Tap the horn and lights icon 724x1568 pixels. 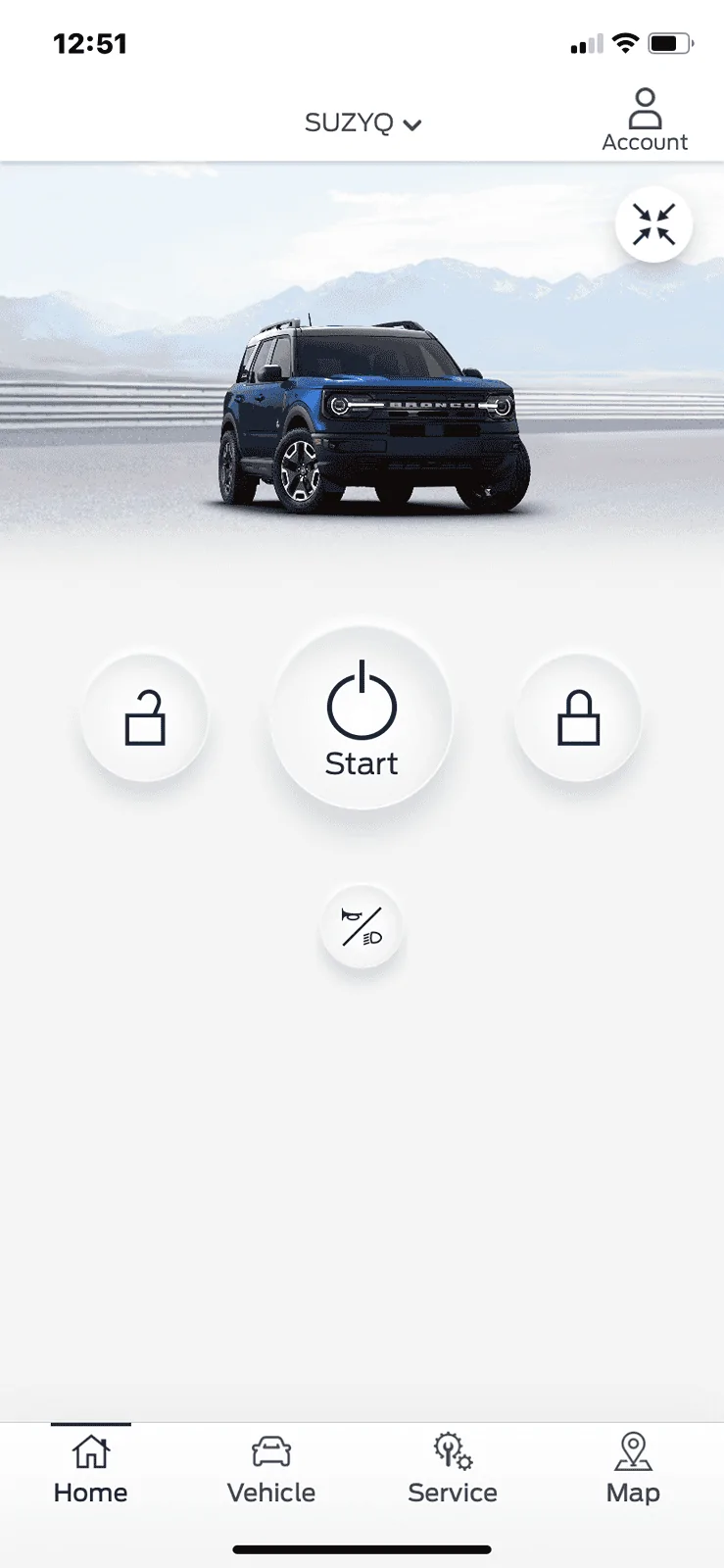pos(362,928)
